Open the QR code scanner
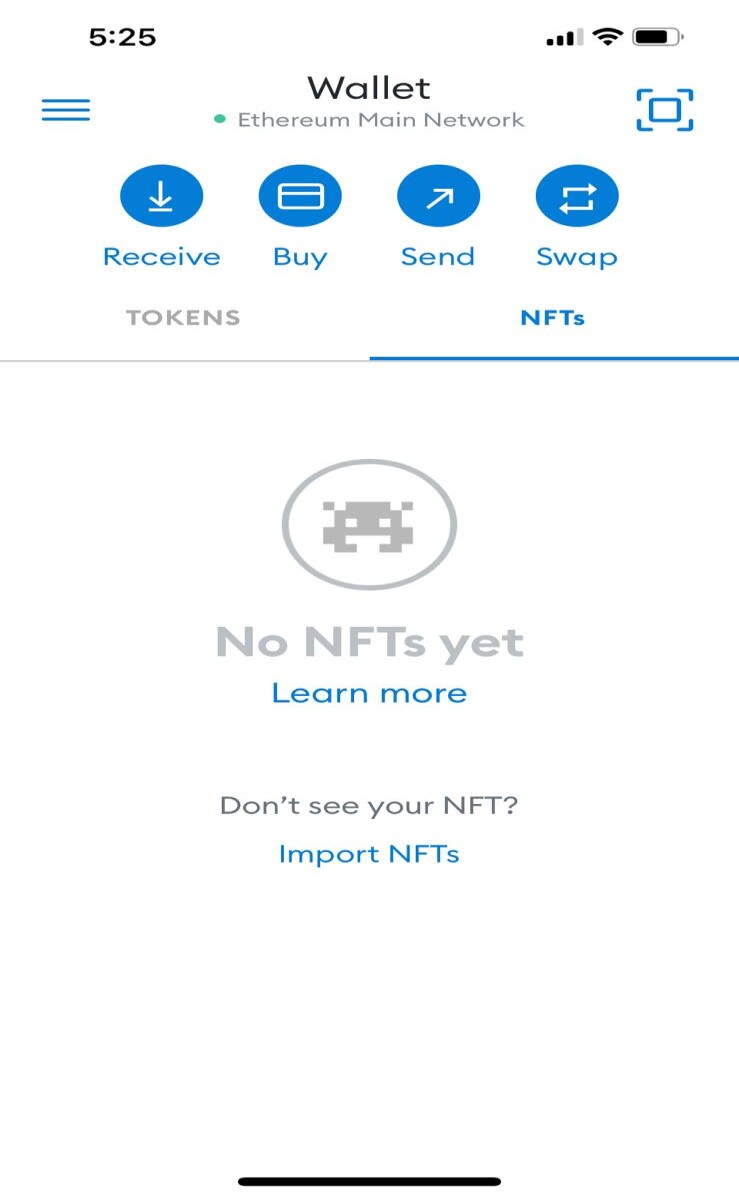 coord(665,110)
